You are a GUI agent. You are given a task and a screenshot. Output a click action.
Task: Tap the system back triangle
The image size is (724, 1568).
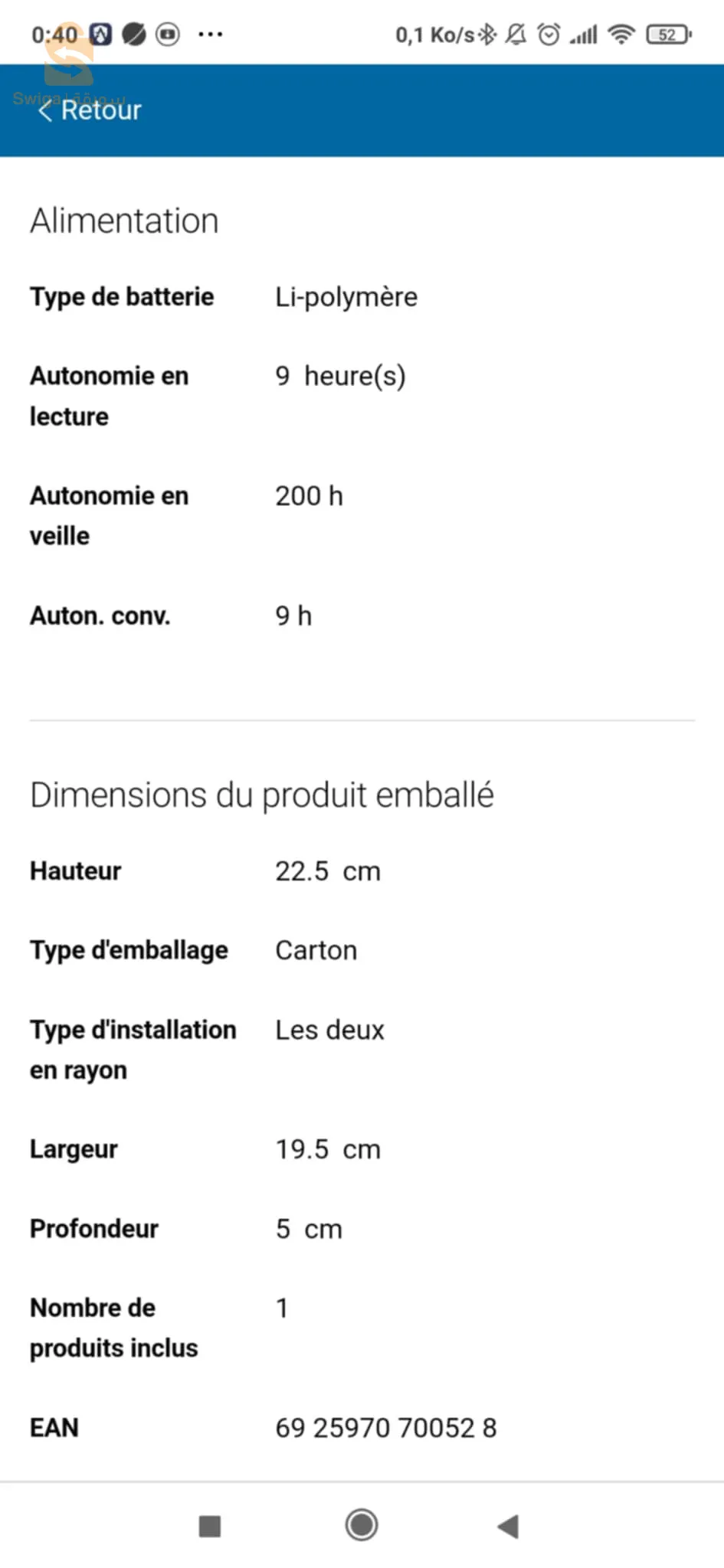509,1526
